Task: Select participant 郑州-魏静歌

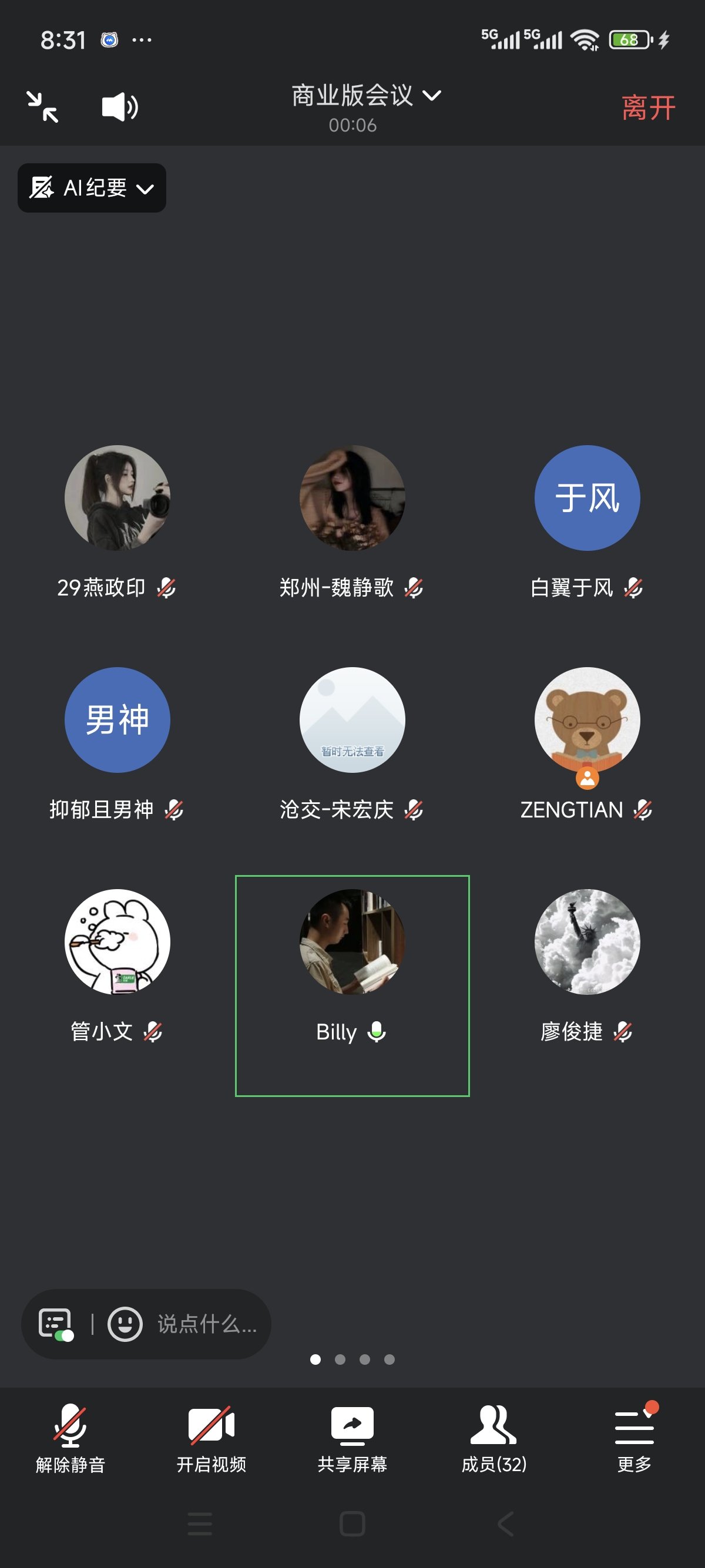Action: pyautogui.click(x=352, y=499)
